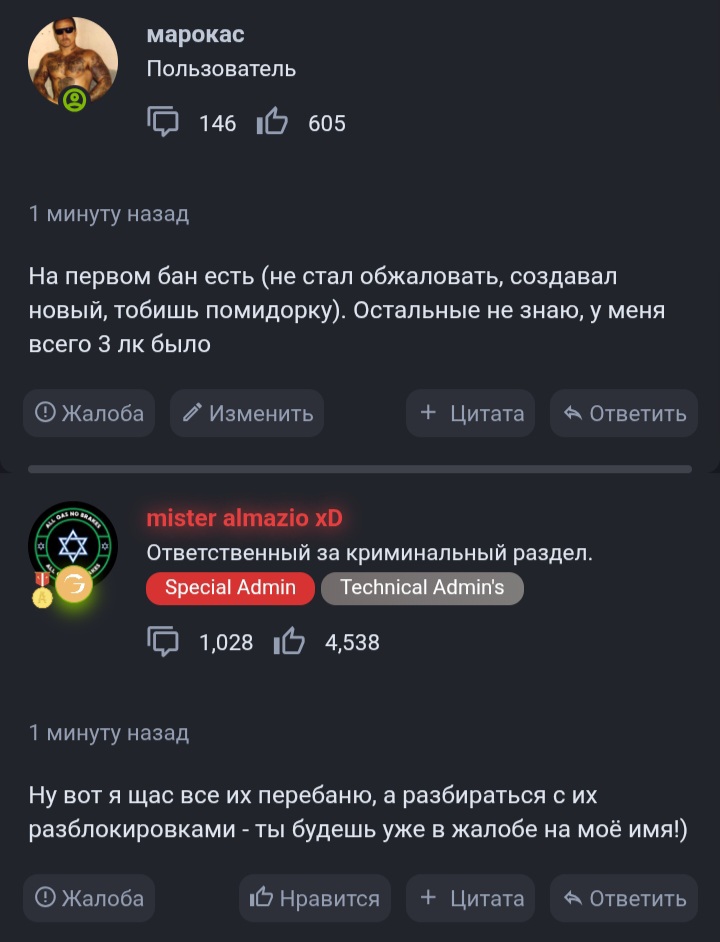The height and width of the screenshot is (942, 720).
Task: Open марокас's profile avatar
Action: coord(72,62)
